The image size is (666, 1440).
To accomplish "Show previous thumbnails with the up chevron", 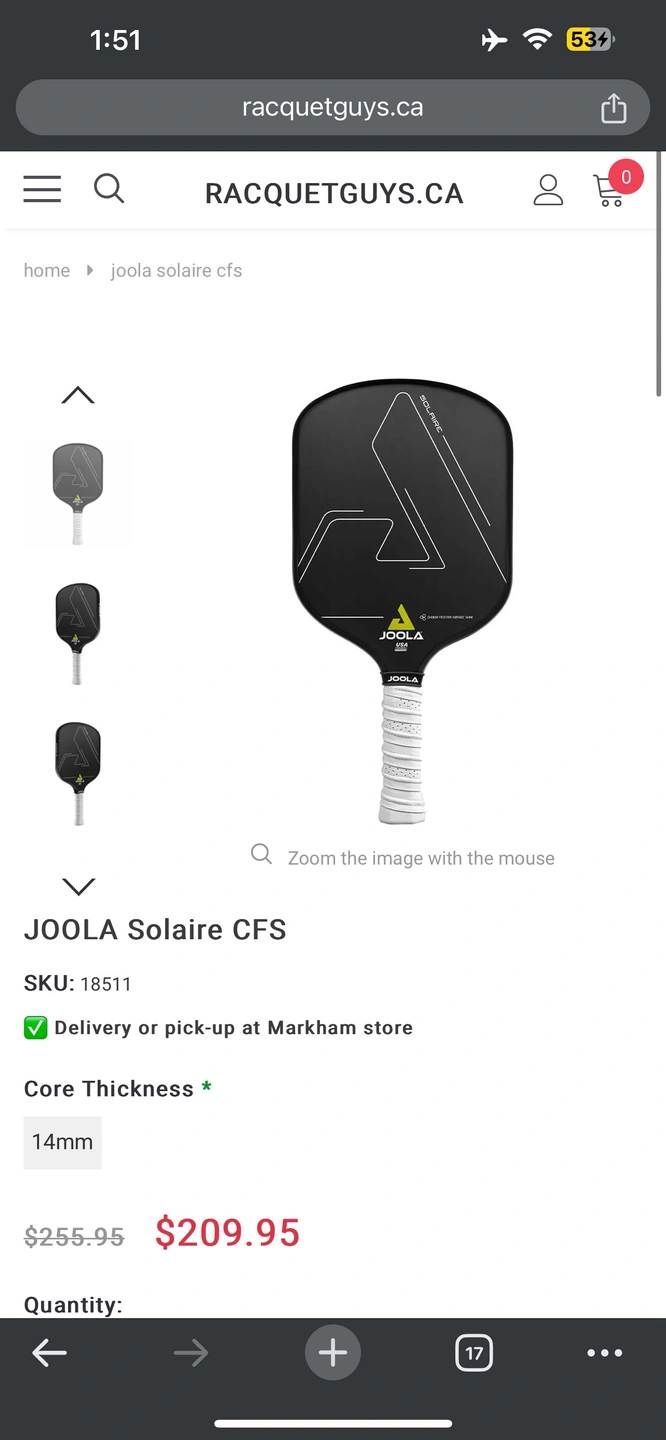I will pos(78,395).
